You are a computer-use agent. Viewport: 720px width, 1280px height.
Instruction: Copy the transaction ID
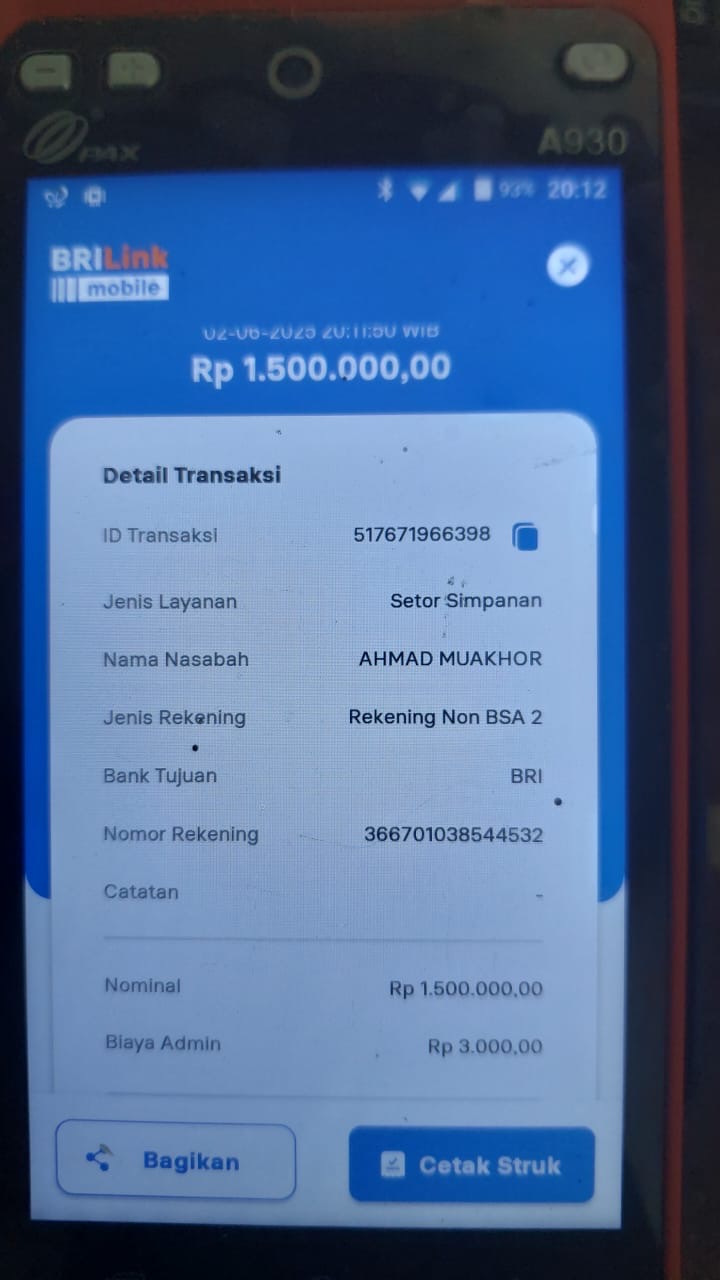526,537
